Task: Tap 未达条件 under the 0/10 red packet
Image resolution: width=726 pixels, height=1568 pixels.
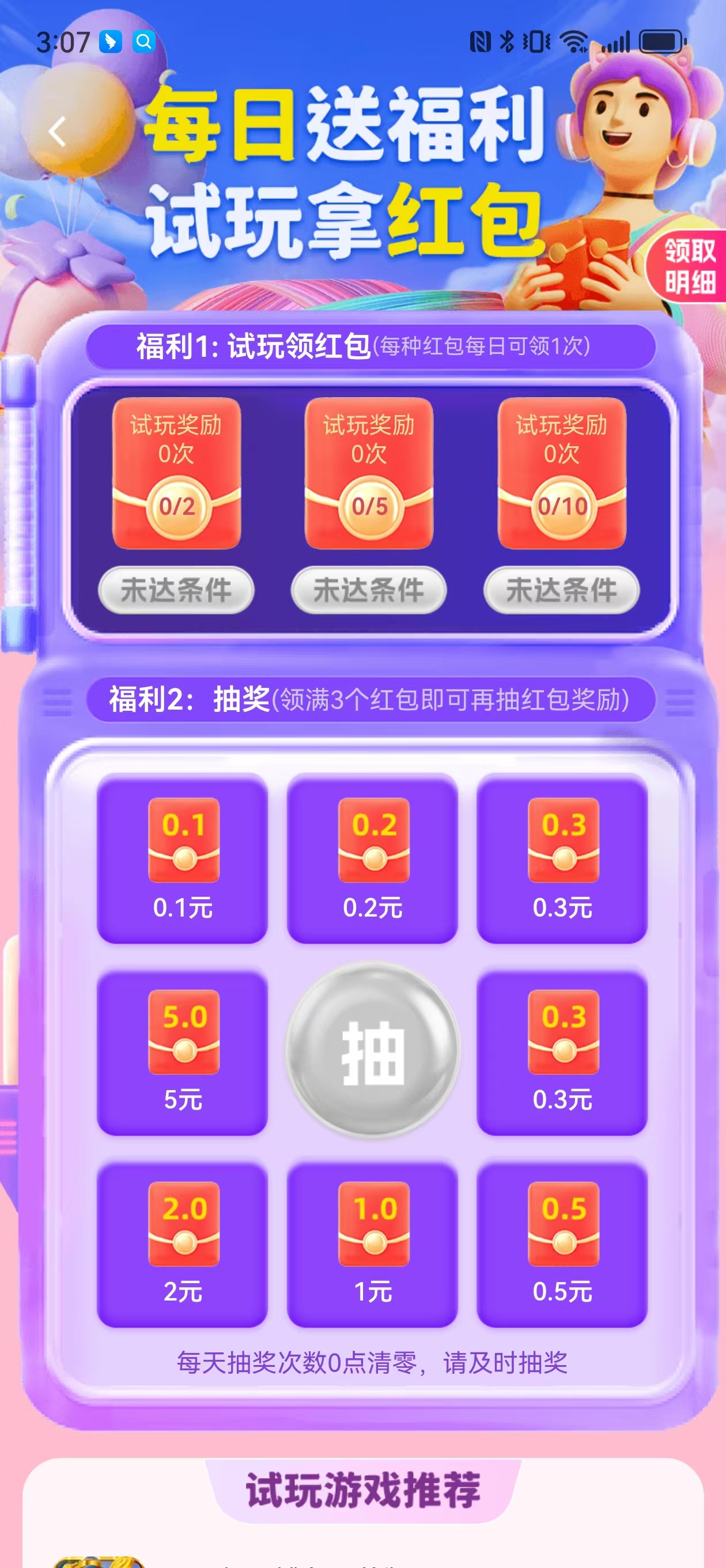Action: tap(562, 590)
